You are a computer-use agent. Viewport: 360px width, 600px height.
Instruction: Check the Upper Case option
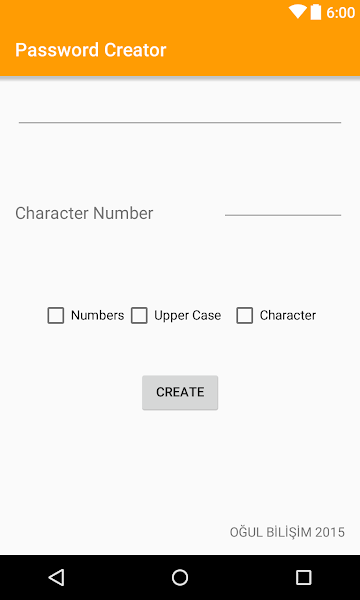(139, 316)
